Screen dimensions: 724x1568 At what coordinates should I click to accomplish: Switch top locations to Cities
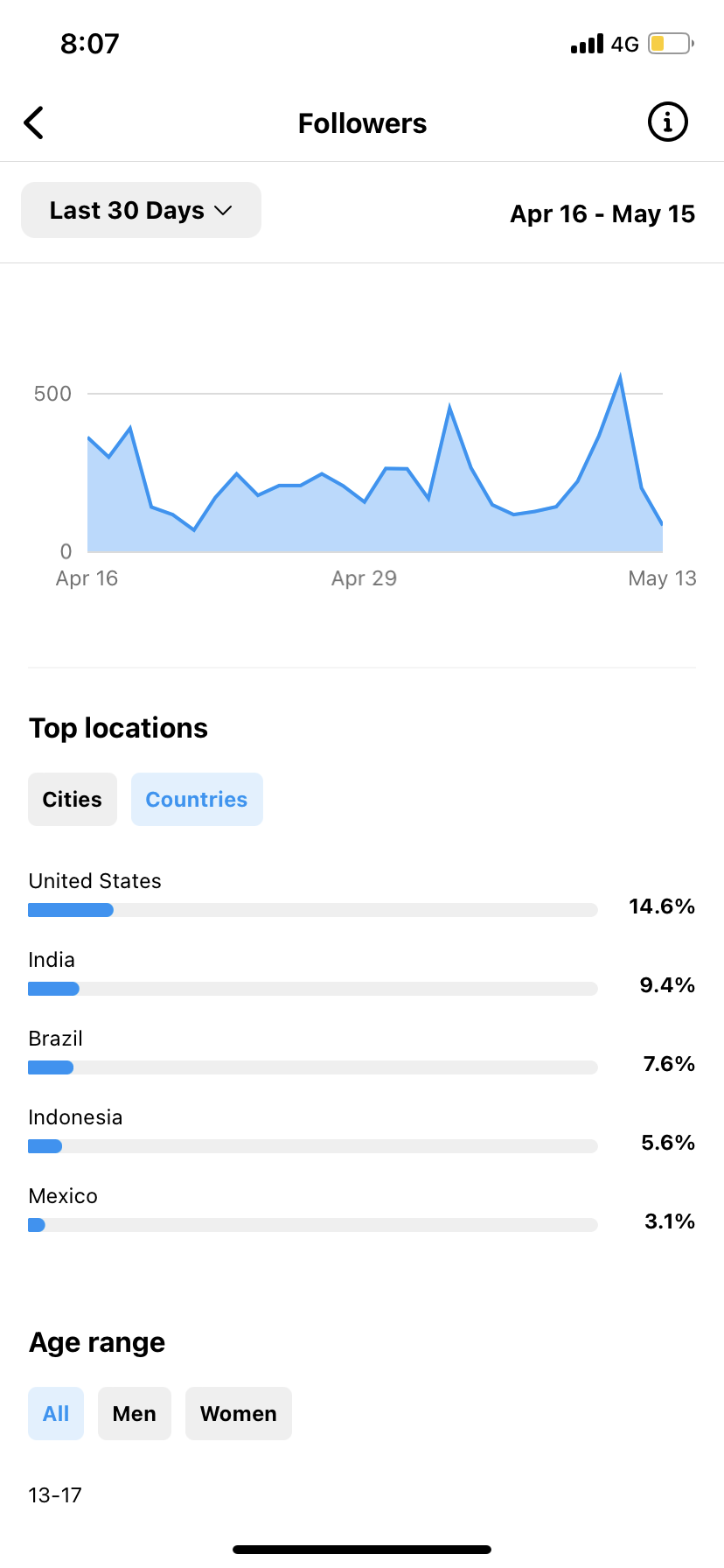tap(73, 799)
